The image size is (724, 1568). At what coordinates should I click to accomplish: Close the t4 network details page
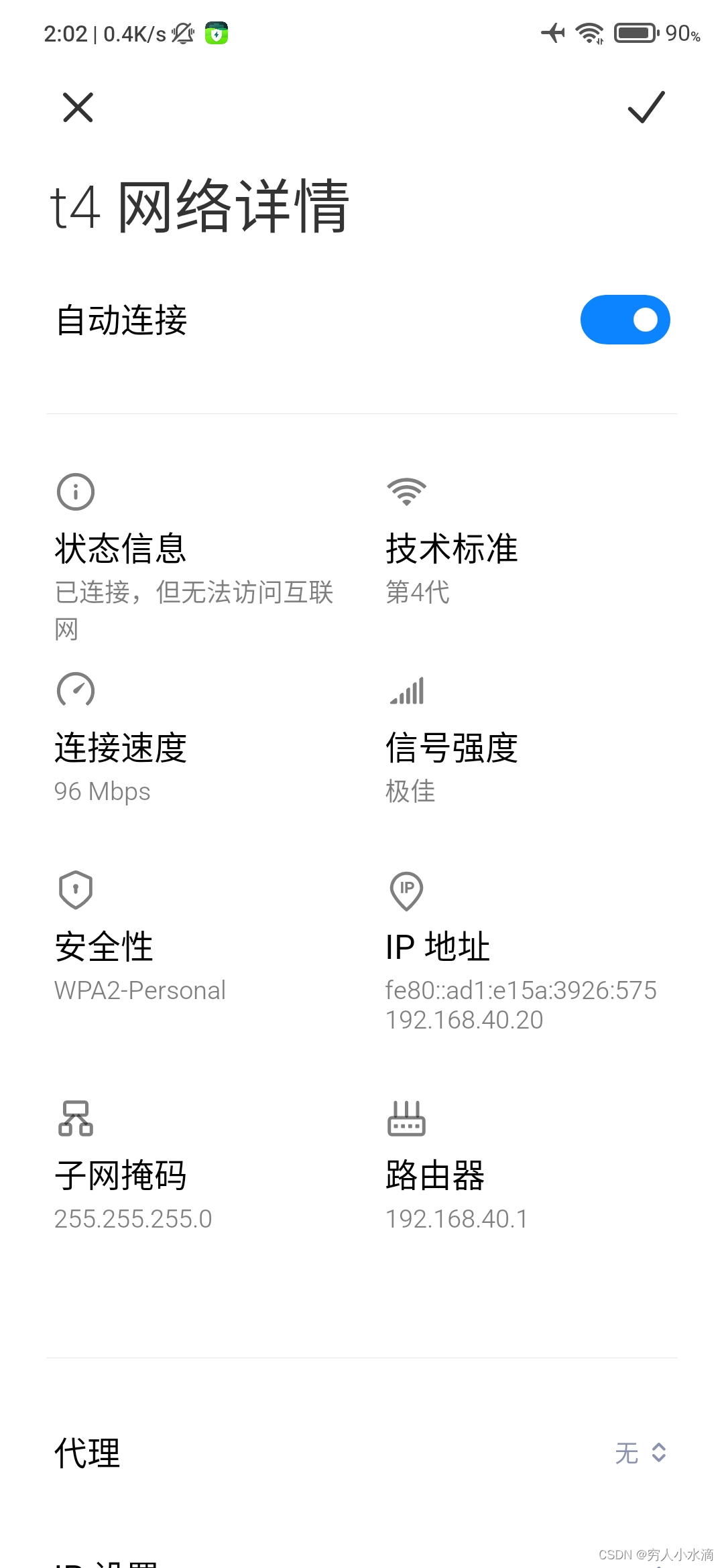(x=78, y=107)
